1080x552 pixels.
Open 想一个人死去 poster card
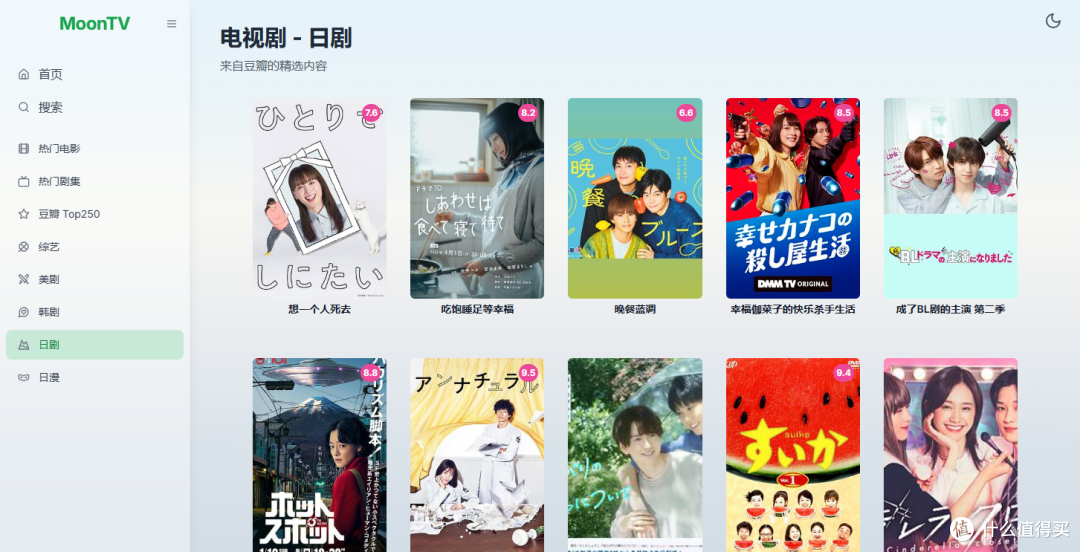[319, 198]
